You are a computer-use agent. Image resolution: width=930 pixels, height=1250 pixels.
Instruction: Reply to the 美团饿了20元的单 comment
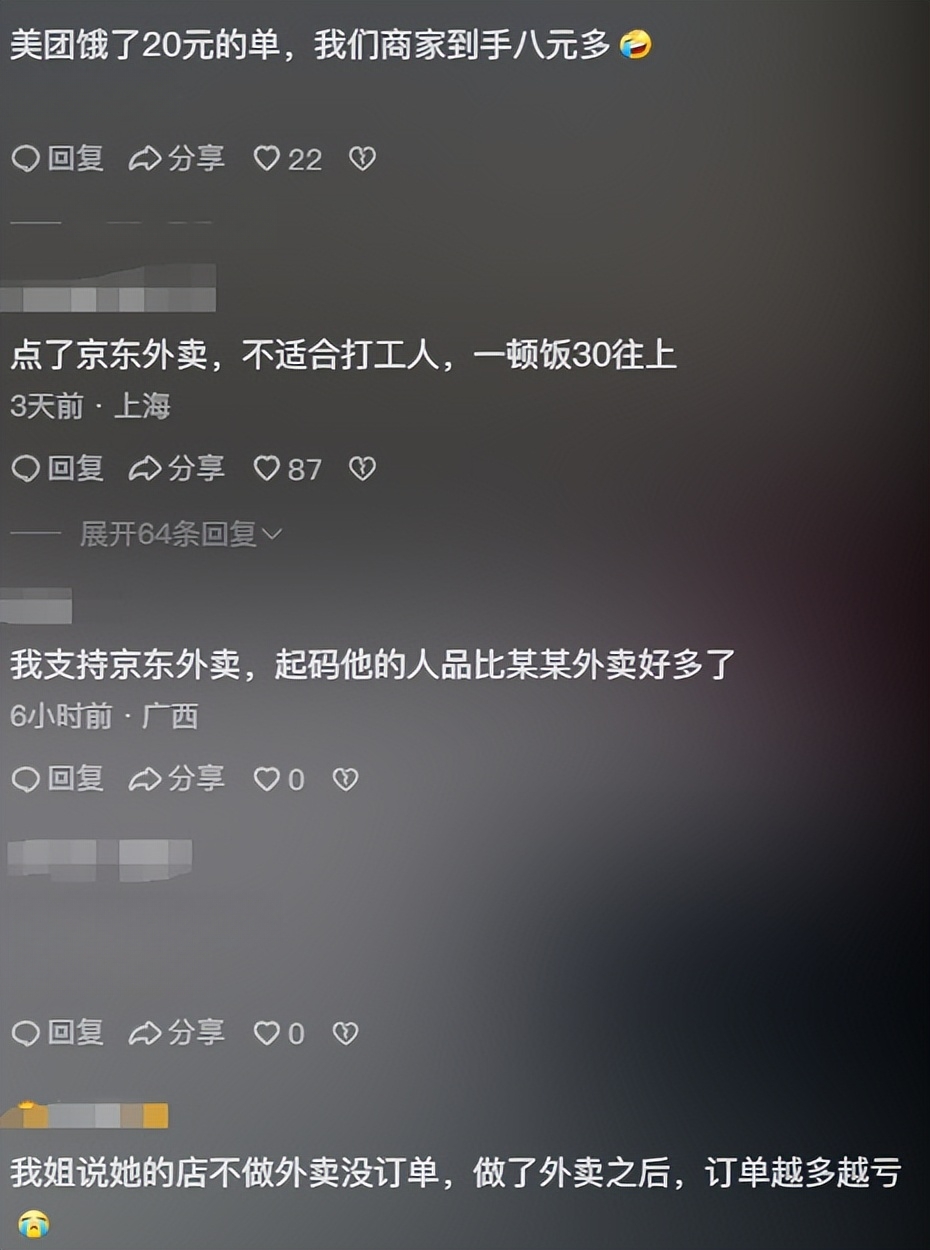point(57,158)
